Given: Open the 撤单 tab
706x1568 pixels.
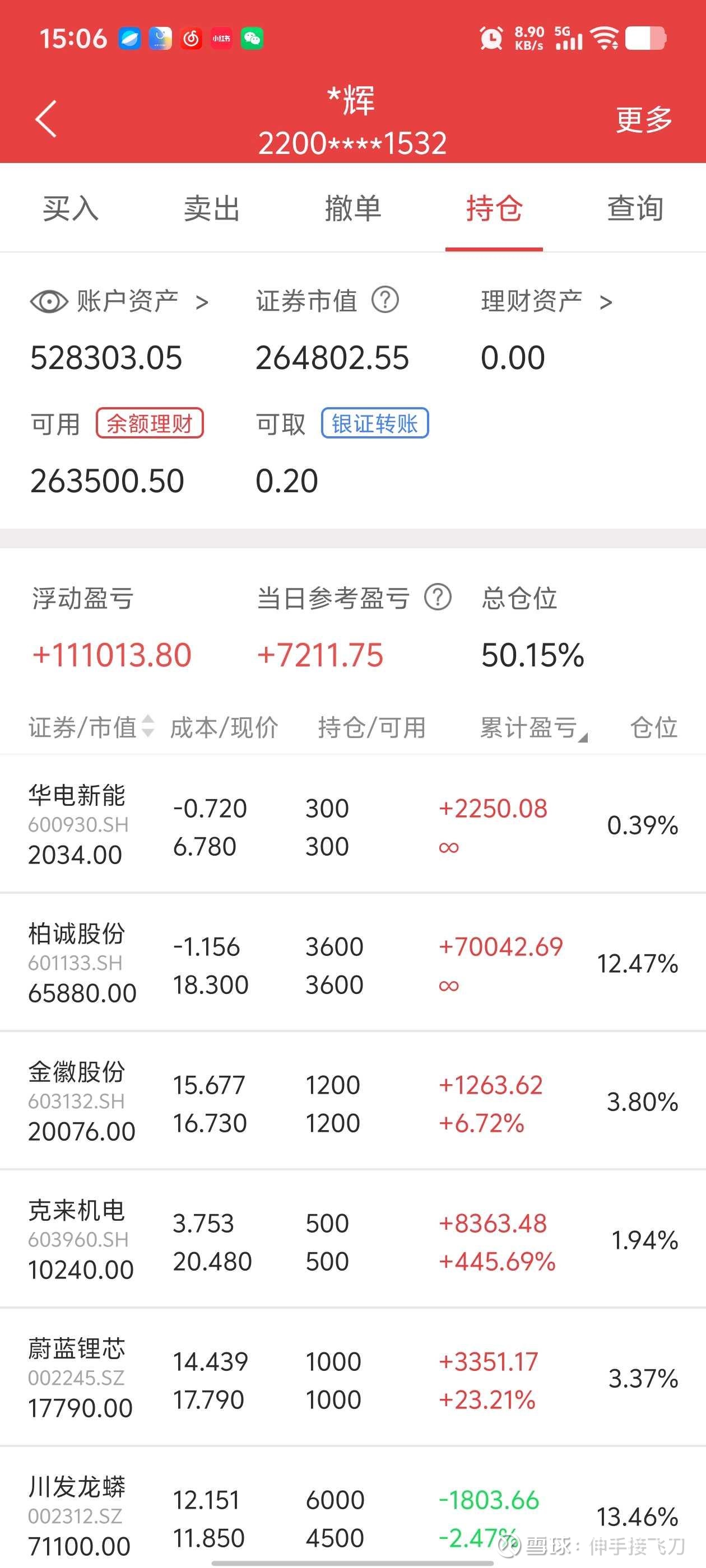Looking at the screenshot, I should pos(352,209).
